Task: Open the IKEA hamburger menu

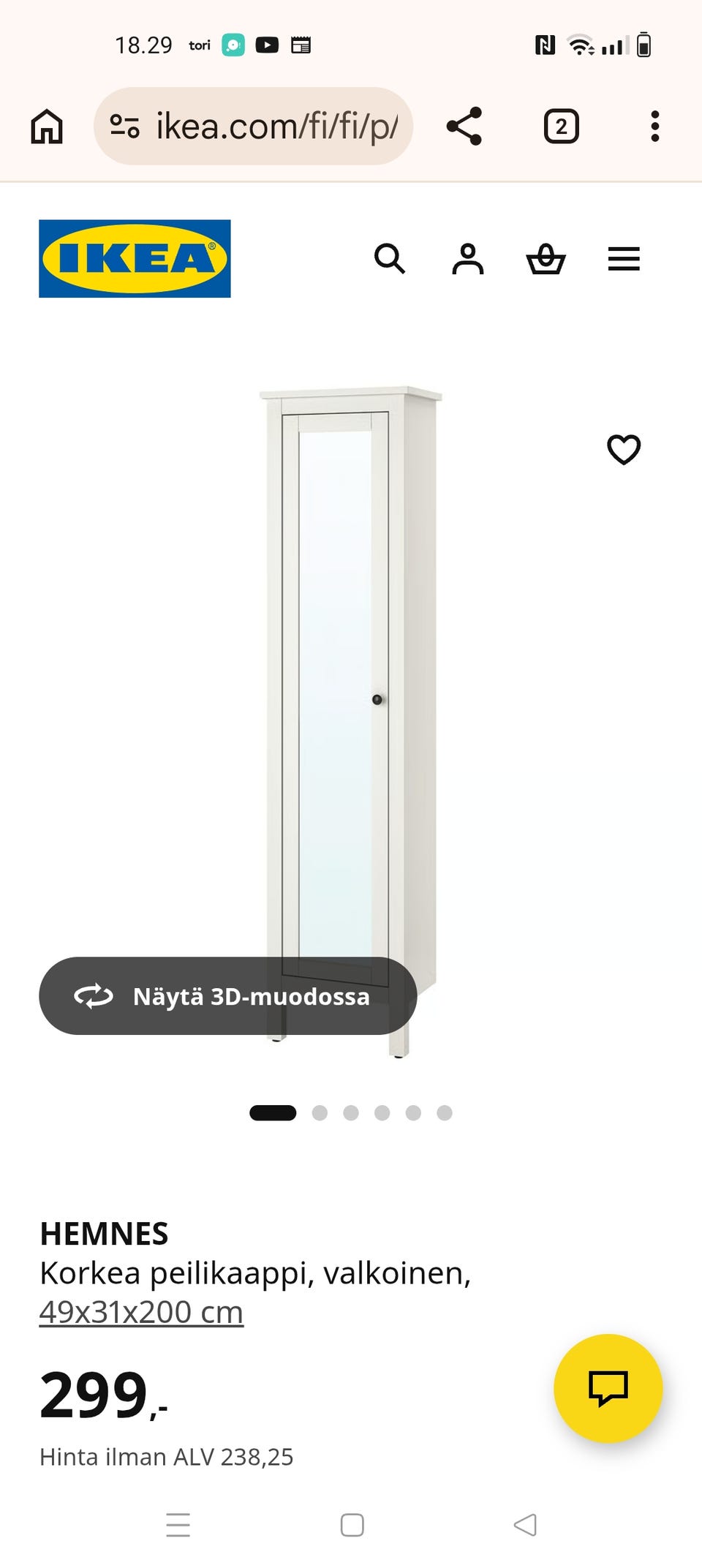Action: [x=624, y=259]
